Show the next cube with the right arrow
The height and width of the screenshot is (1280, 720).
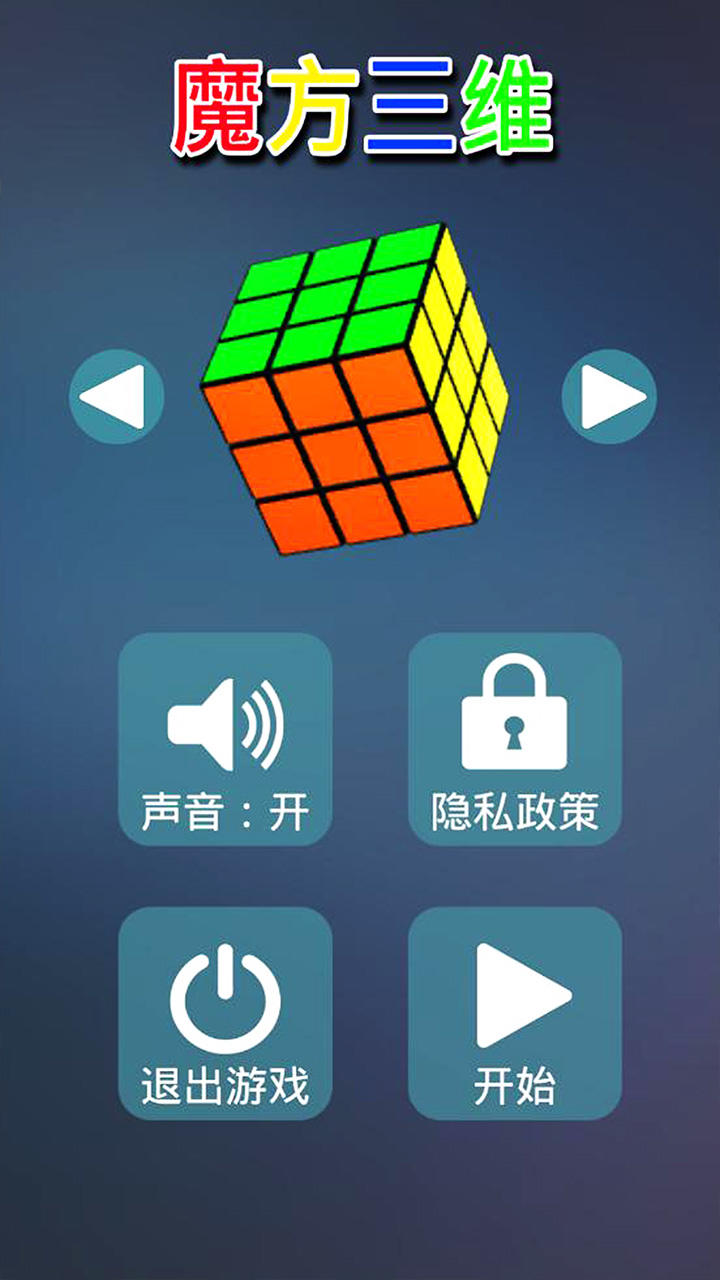click(x=609, y=396)
